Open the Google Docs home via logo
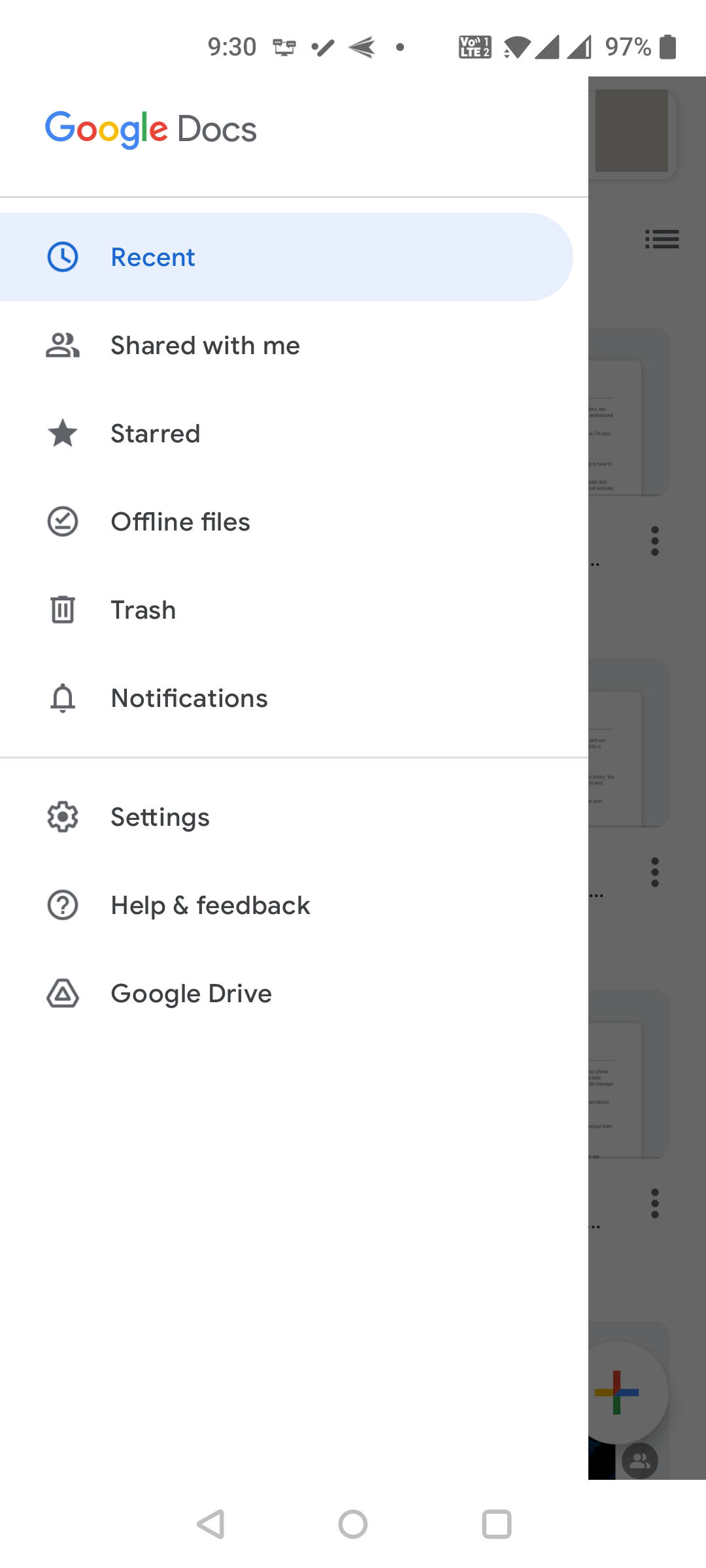706x1568 pixels. point(150,129)
